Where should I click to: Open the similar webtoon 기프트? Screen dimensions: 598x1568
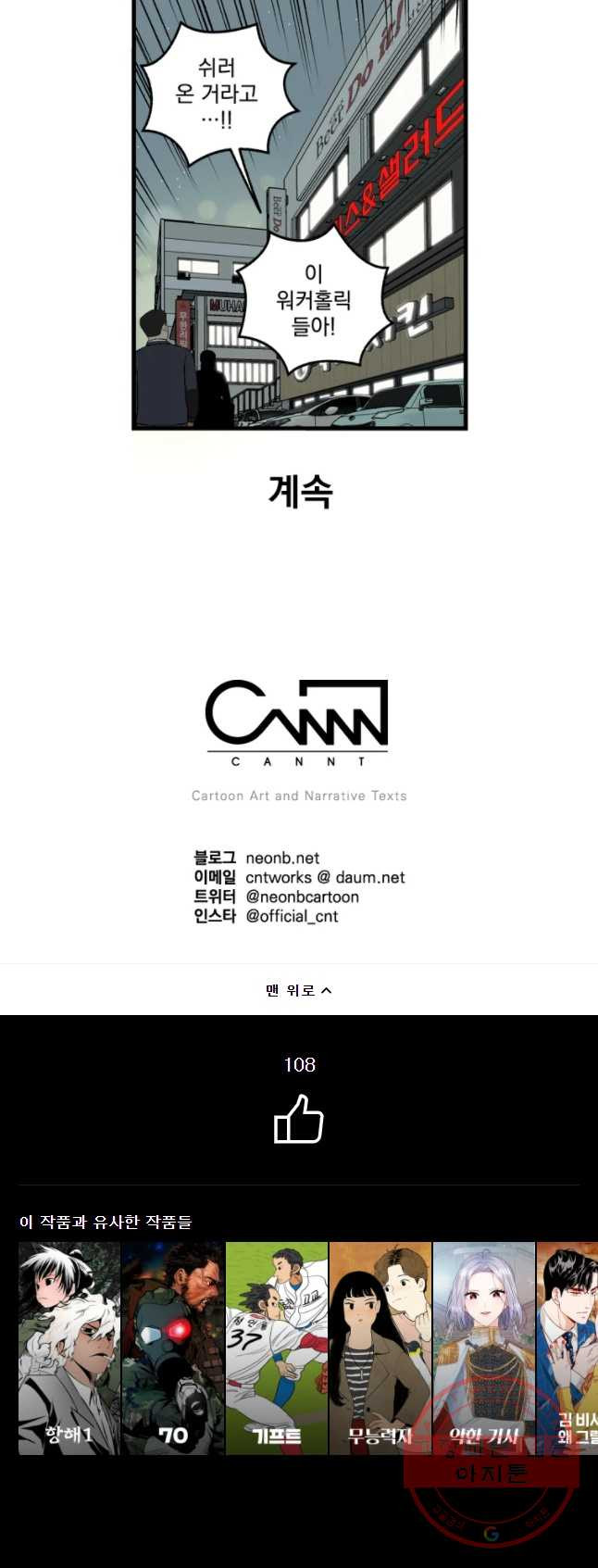tap(277, 1348)
